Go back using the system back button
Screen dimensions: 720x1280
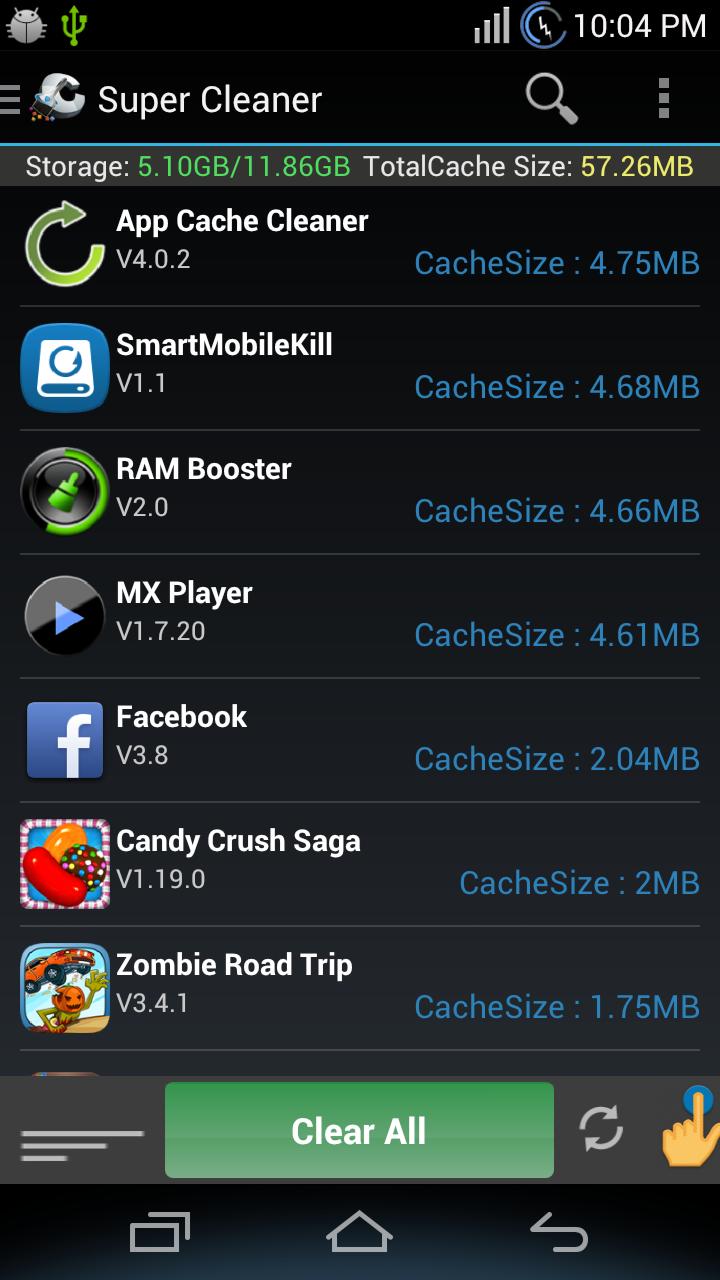click(558, 1232)
